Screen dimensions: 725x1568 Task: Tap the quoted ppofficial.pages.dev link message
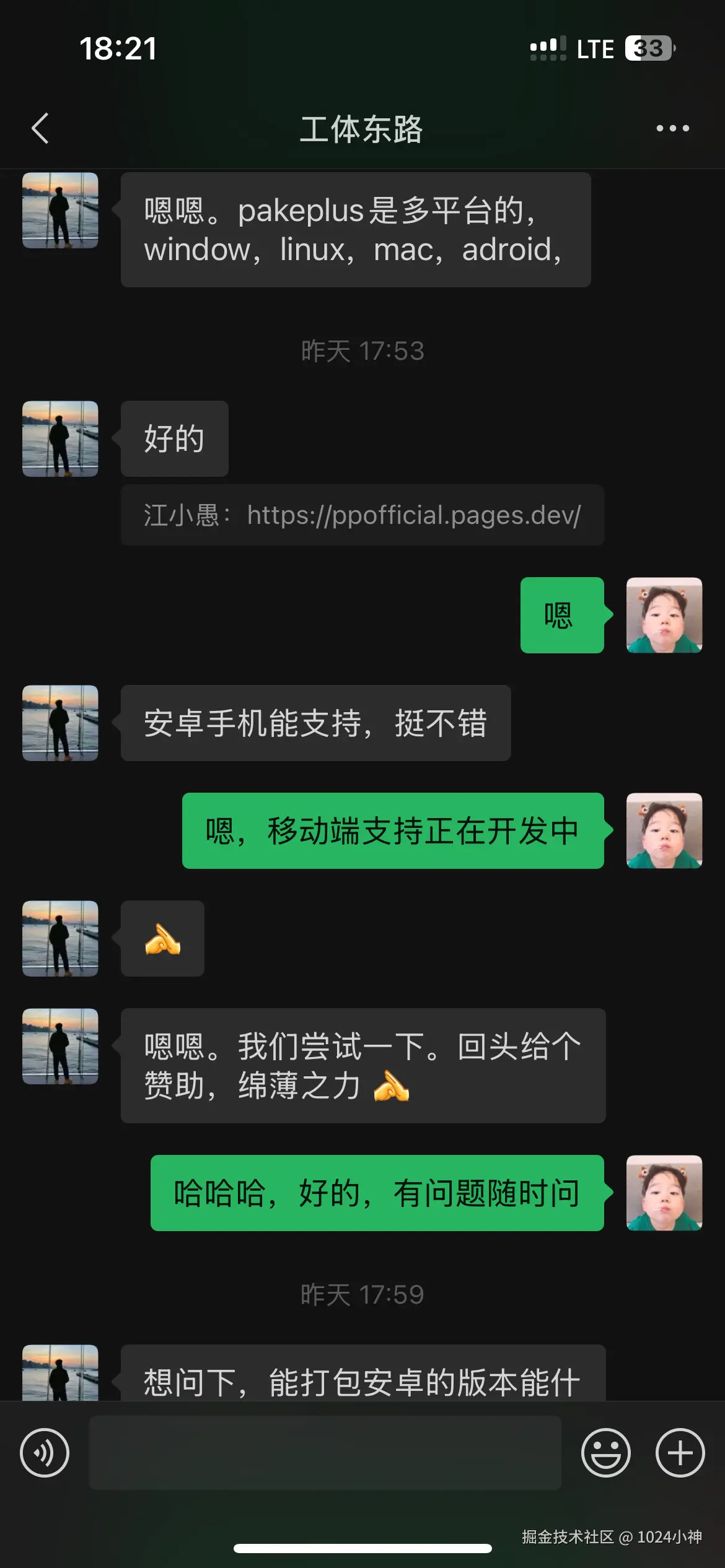362,515
